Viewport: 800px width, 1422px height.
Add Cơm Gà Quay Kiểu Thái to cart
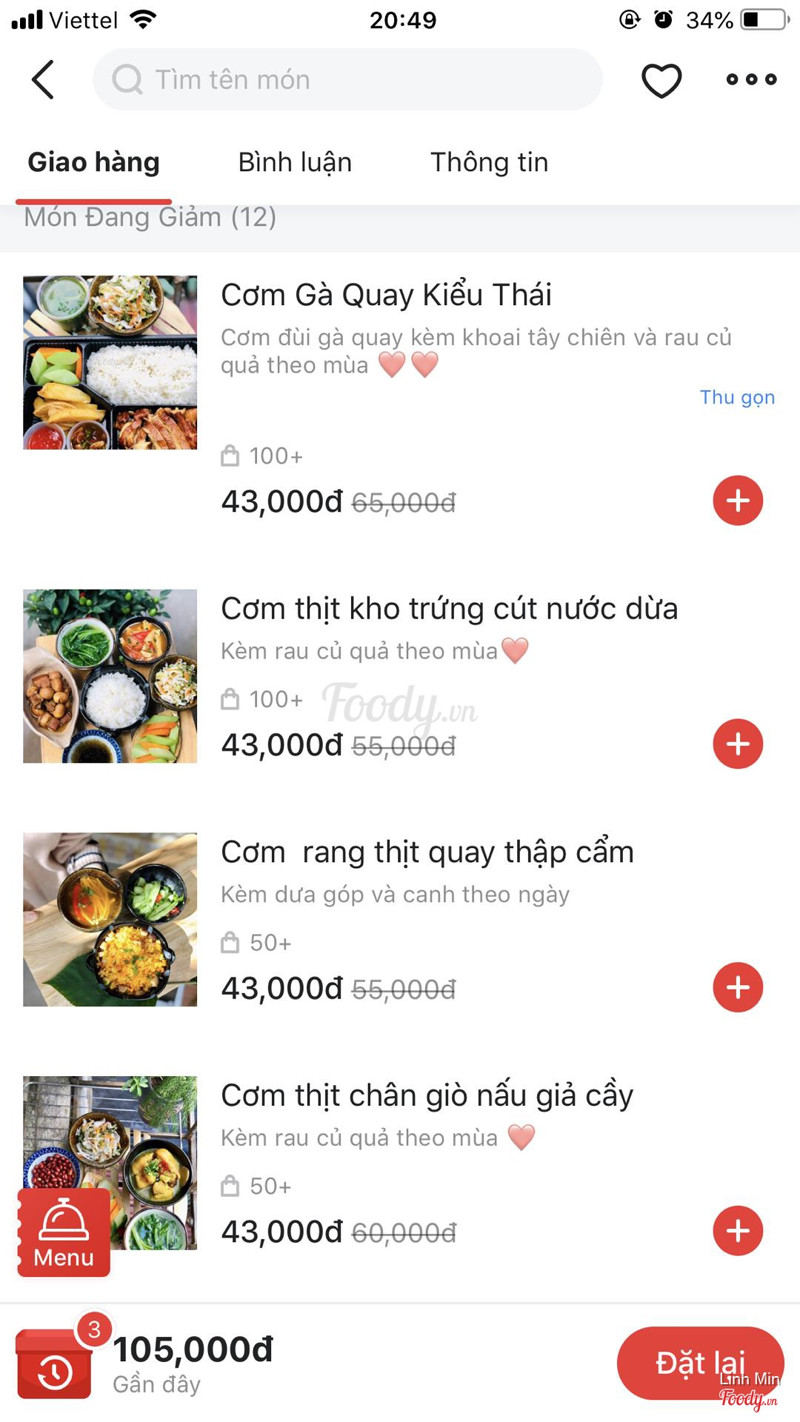(x=738, y=501)
